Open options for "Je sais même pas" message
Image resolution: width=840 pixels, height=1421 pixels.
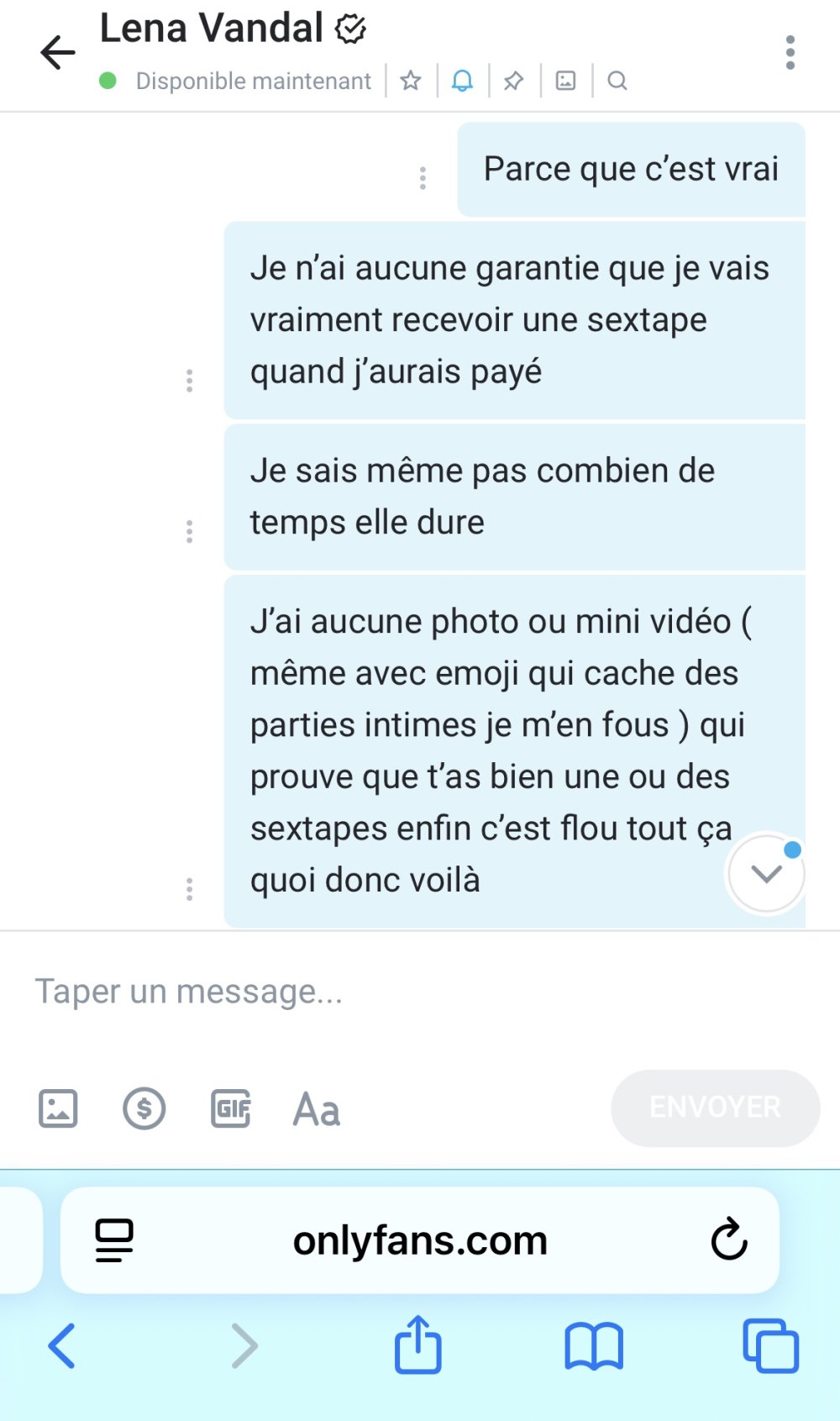coord(189,531)
